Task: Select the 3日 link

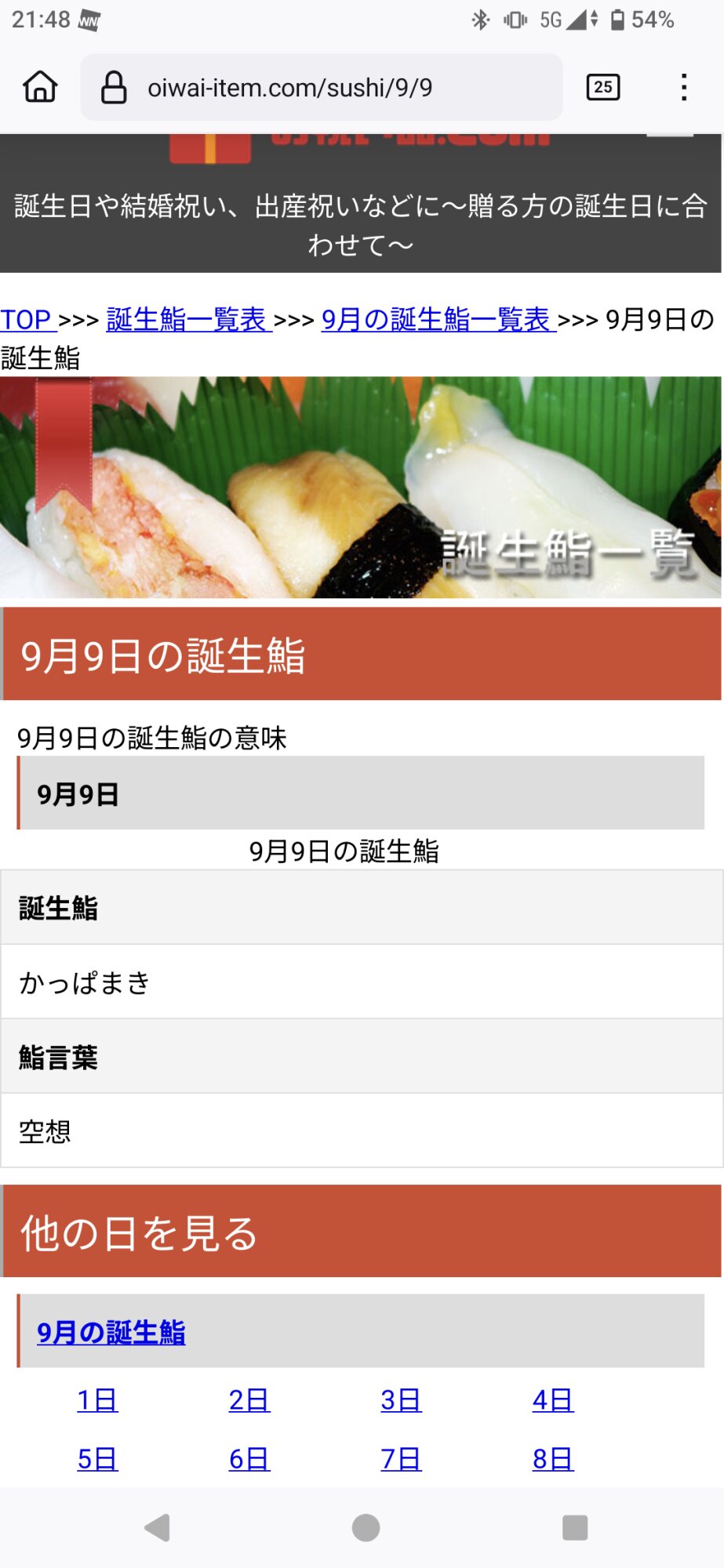Action: coord(401,1399)
